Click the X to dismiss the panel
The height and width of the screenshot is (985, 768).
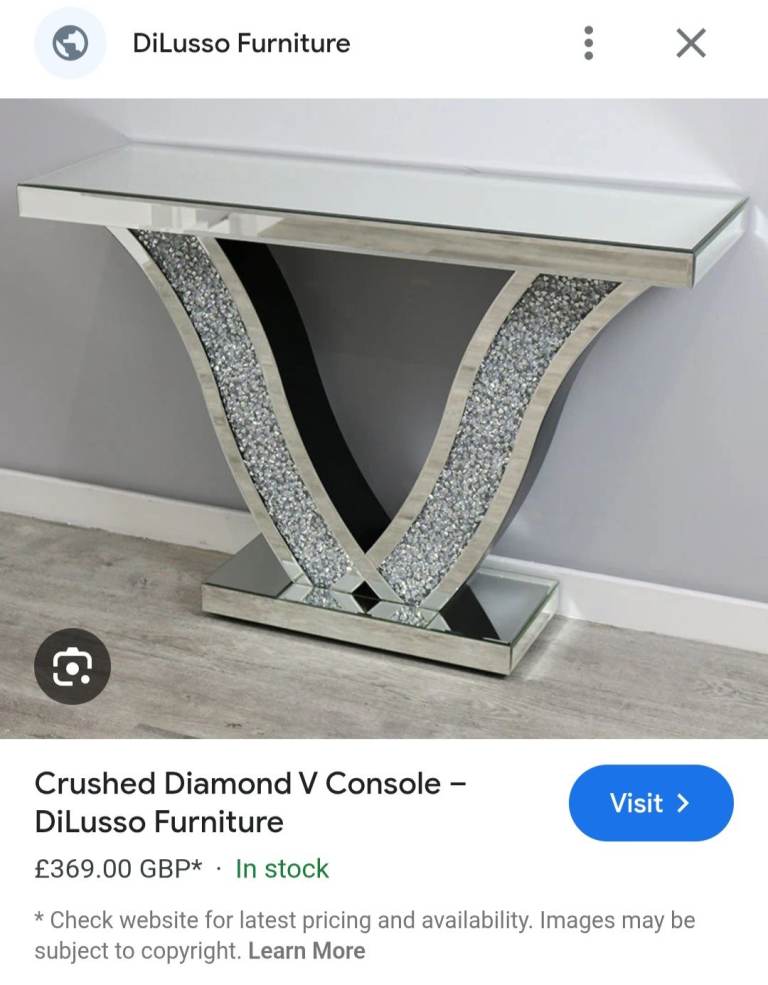pos(689,43)
